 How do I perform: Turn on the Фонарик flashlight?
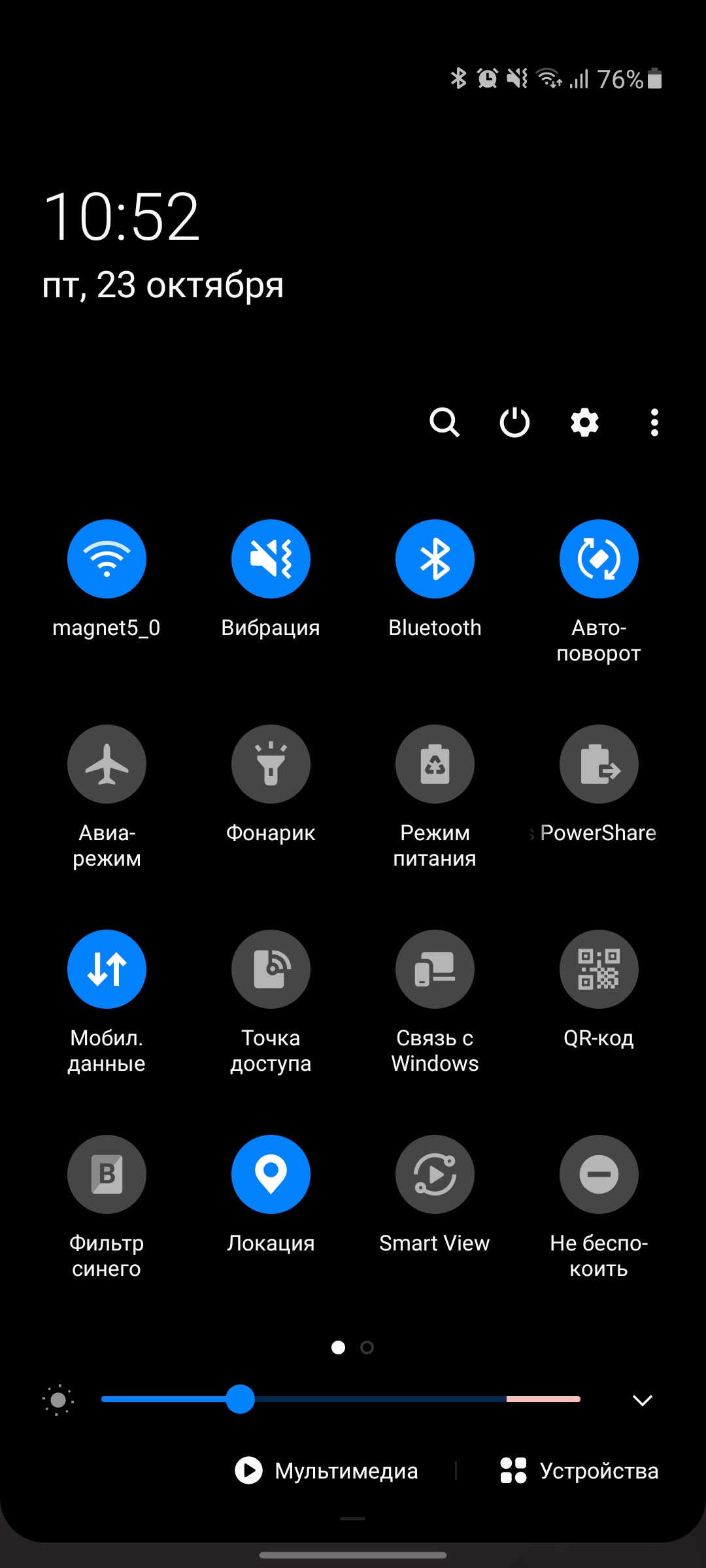[271, 764]
